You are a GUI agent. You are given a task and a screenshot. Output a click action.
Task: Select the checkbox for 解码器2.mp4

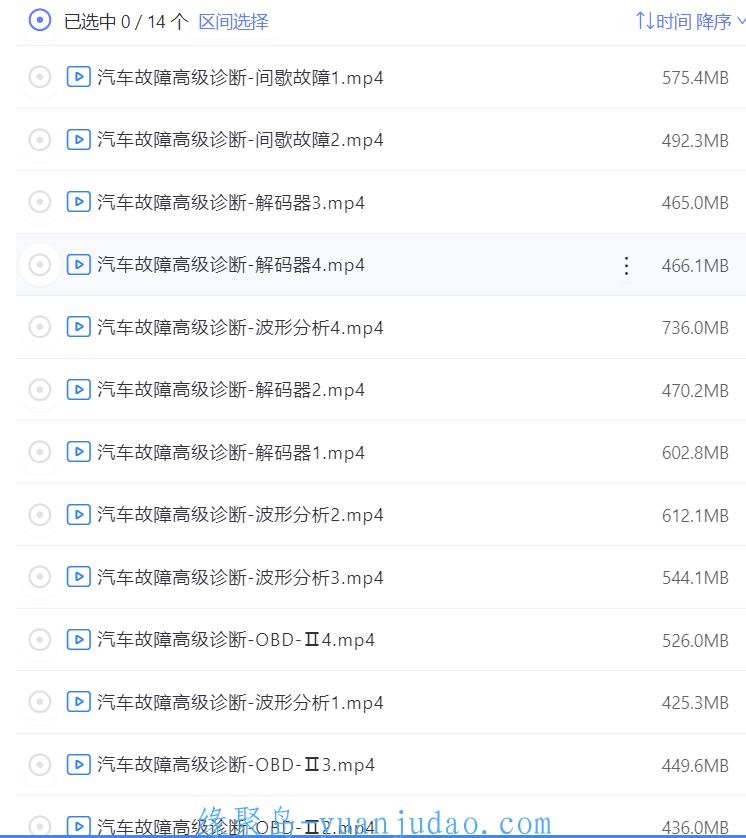point(39,390)
